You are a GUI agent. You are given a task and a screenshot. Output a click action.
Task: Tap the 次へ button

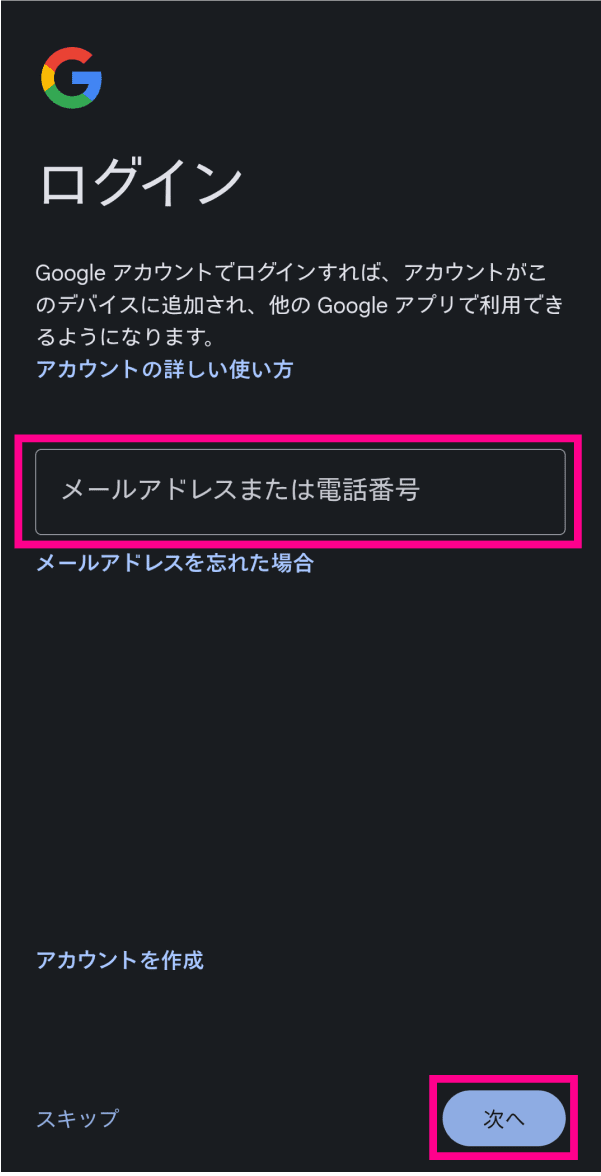pos(504,1118)
